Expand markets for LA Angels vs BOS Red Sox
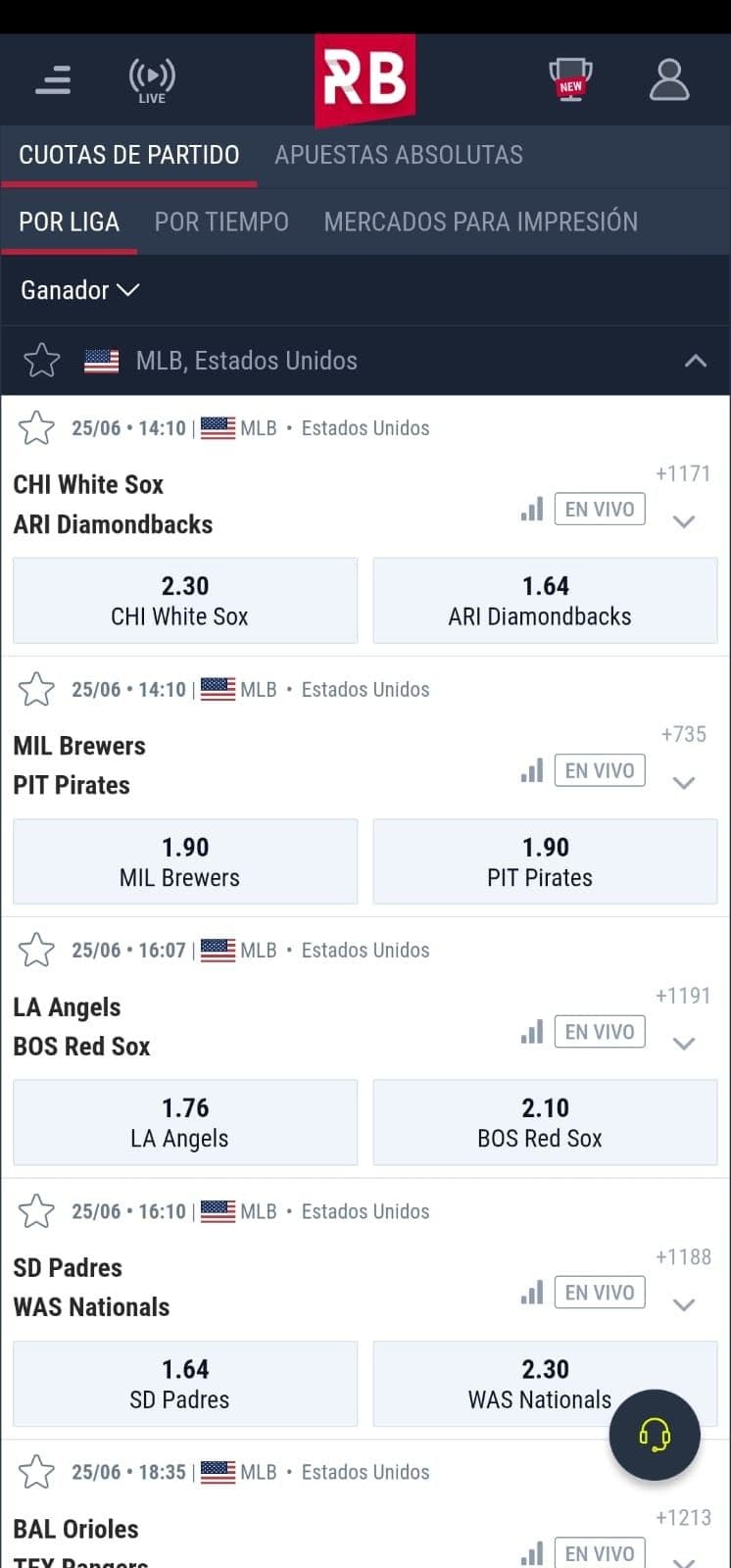Viewport: 731px width, 1568px height. pyautogui.click(x=684, y=1043)
